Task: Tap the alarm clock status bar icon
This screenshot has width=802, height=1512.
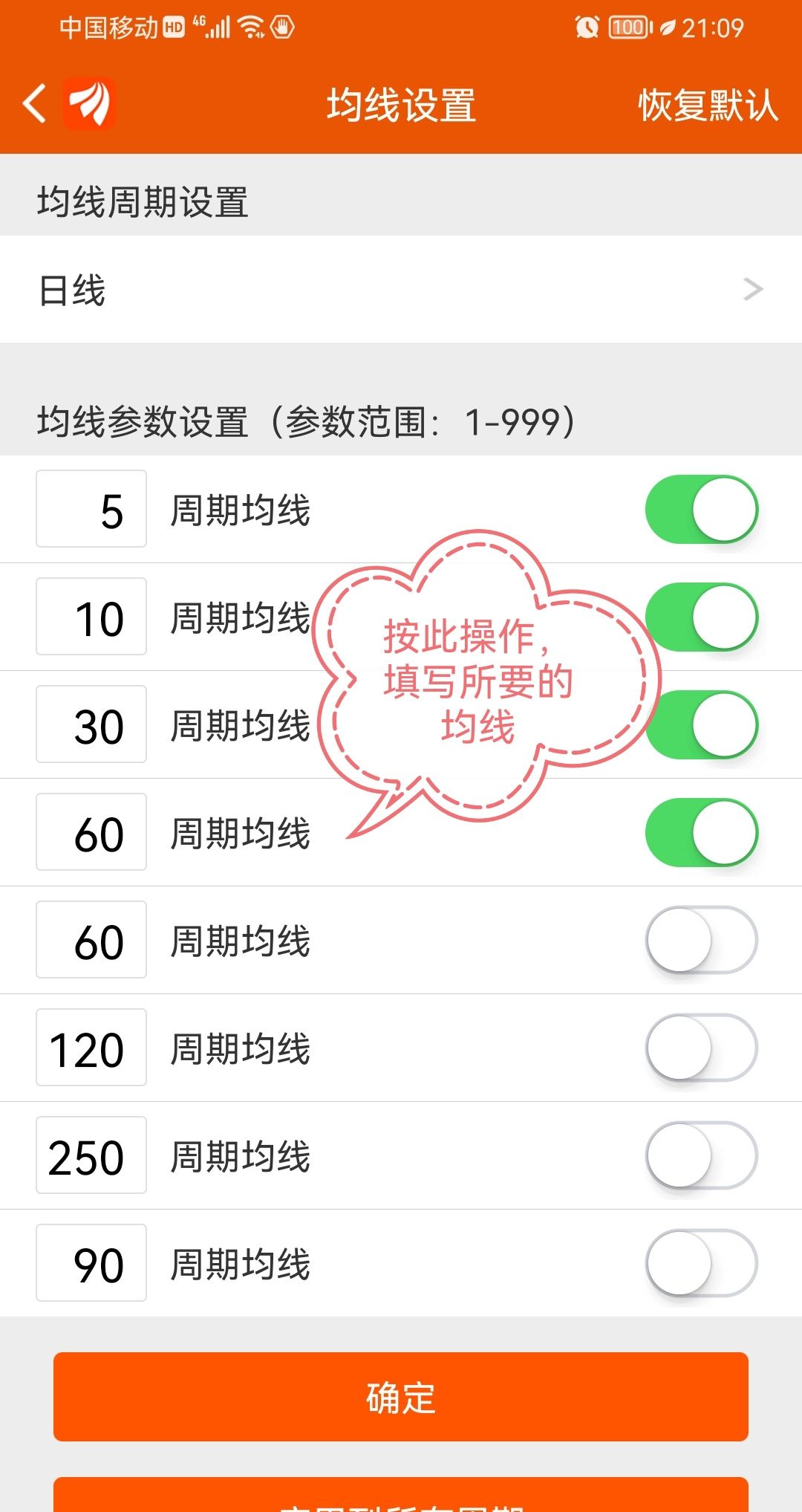Action: tap(587, 27)
